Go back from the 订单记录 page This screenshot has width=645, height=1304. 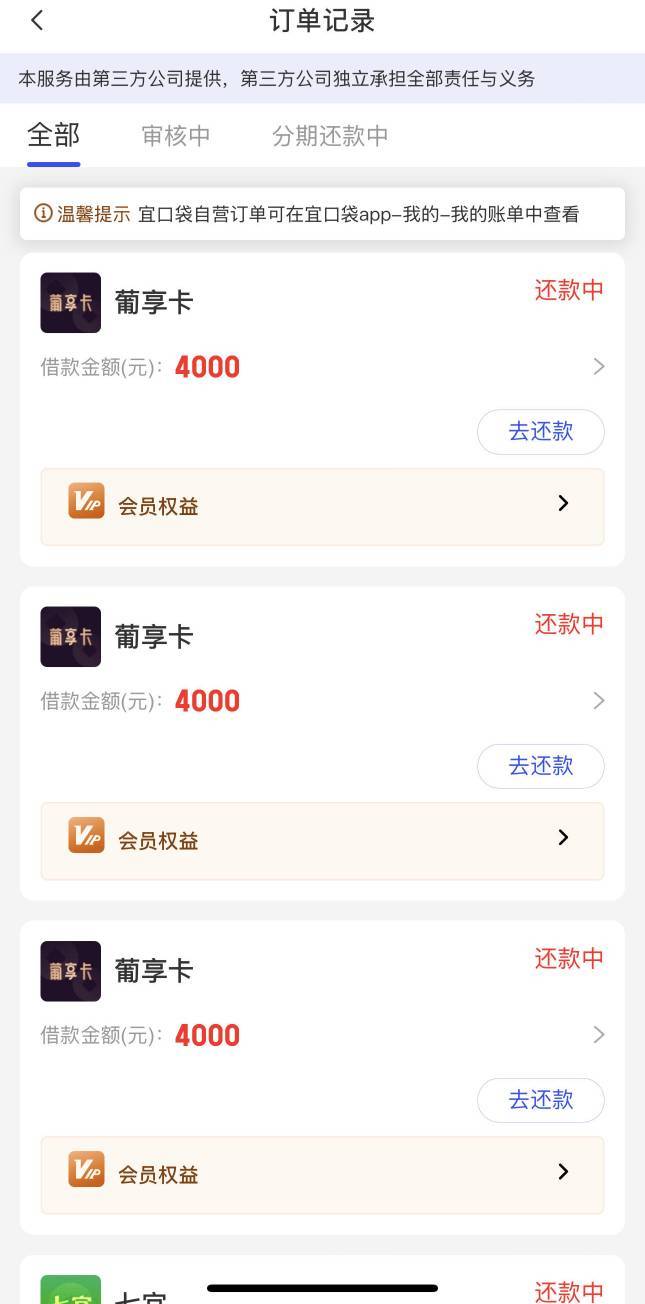[x=38, y=21]
